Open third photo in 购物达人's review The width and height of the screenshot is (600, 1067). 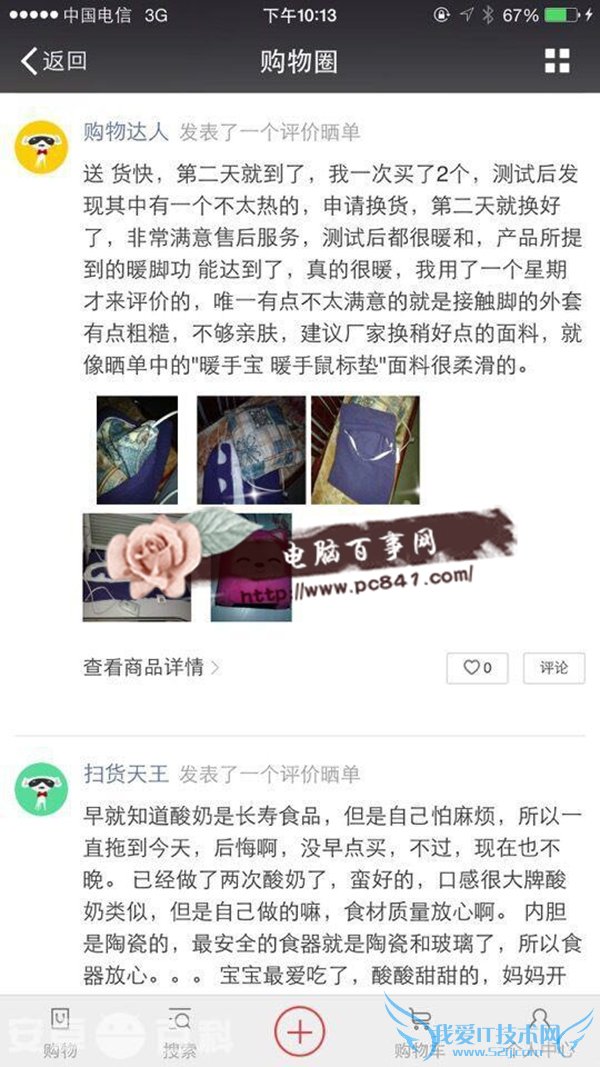coord(365,450)
